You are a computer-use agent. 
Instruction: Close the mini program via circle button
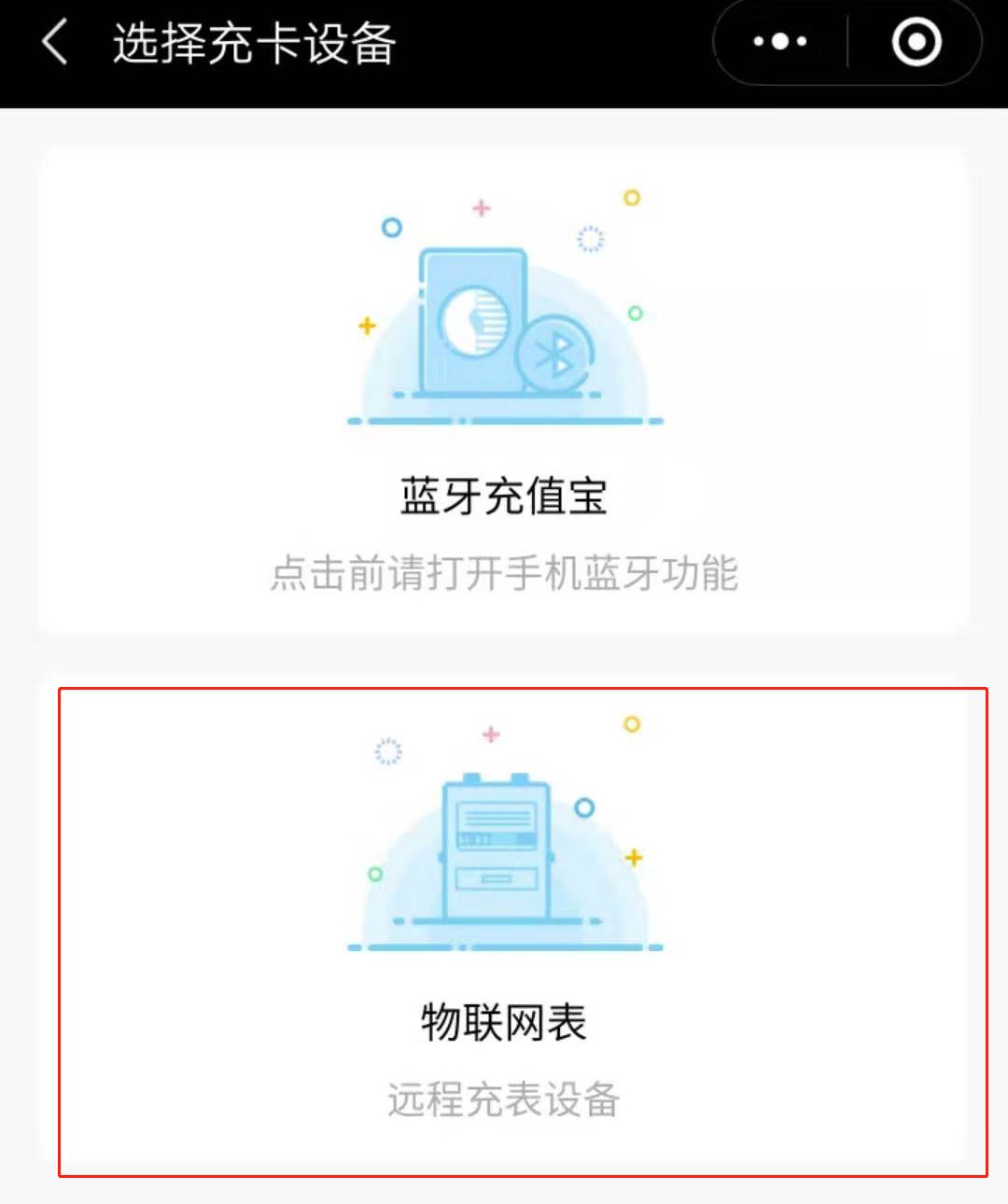(x=916, y=42)
